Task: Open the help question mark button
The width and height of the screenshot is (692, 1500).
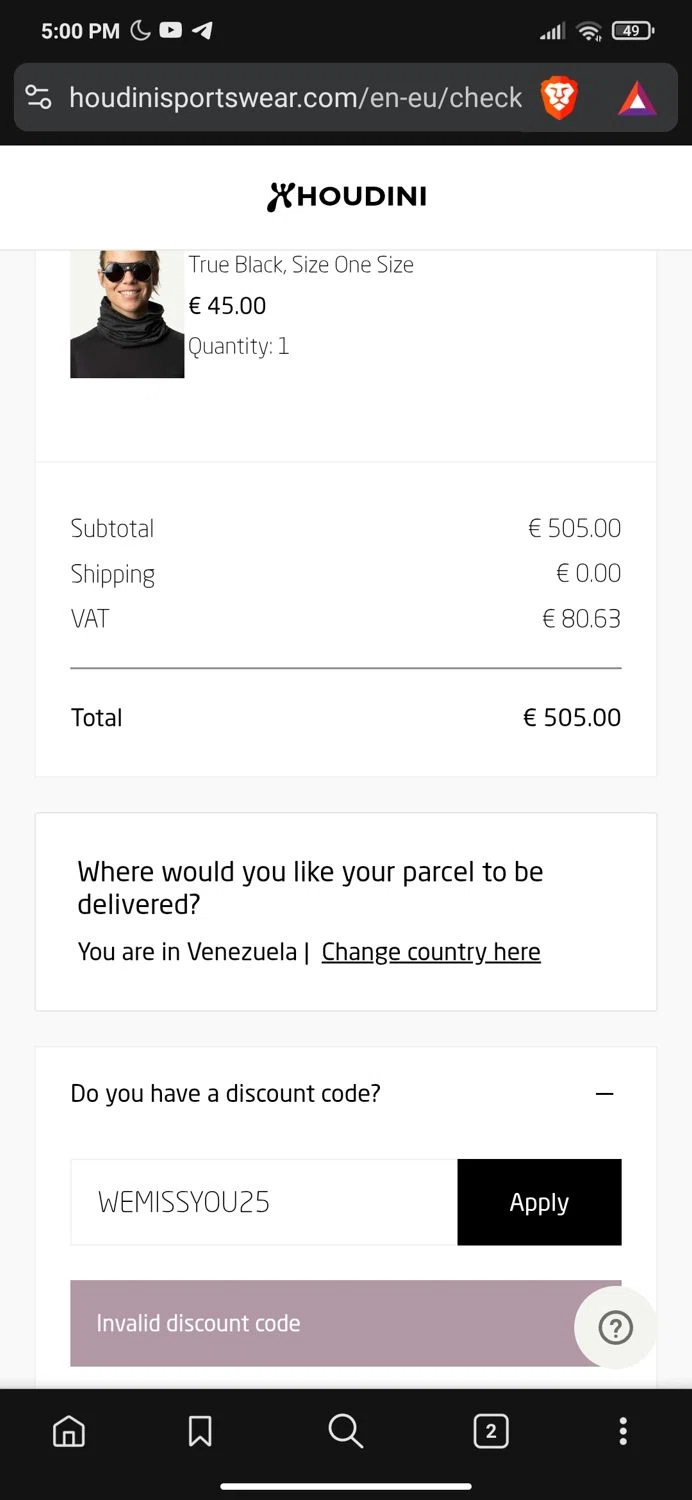Action: tap(615, 1328)
